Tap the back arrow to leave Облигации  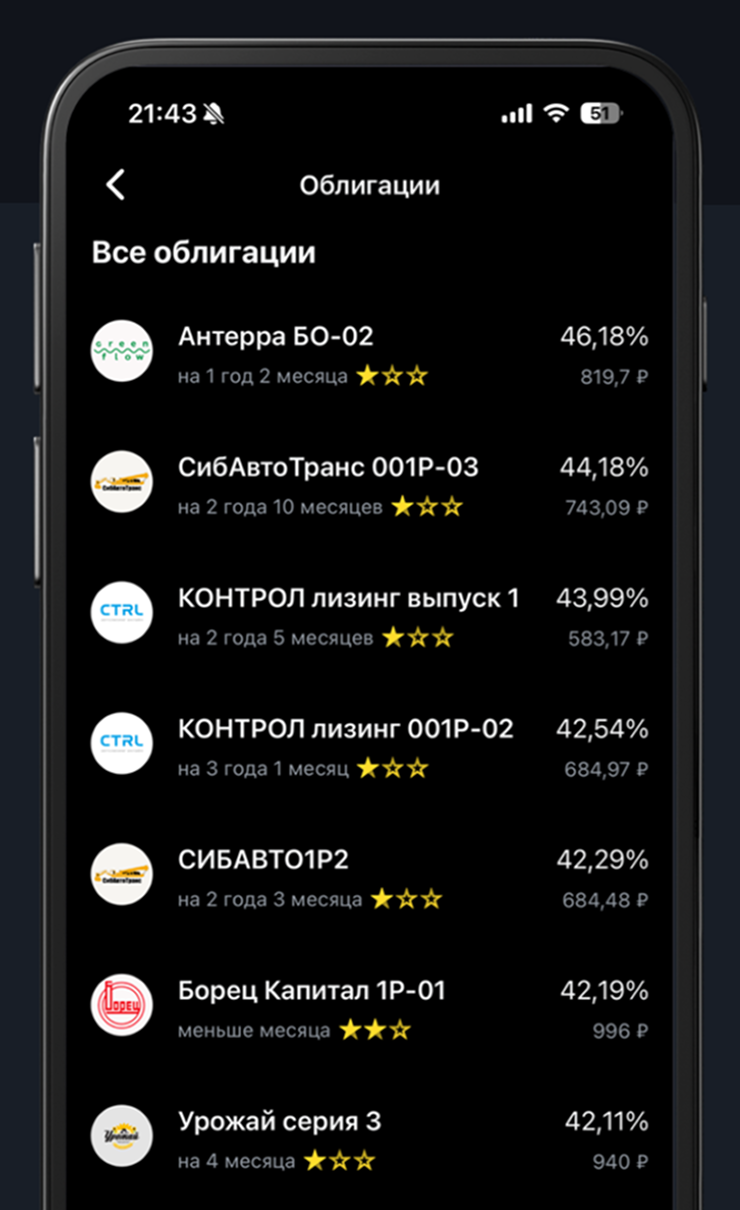pos(115,185)
